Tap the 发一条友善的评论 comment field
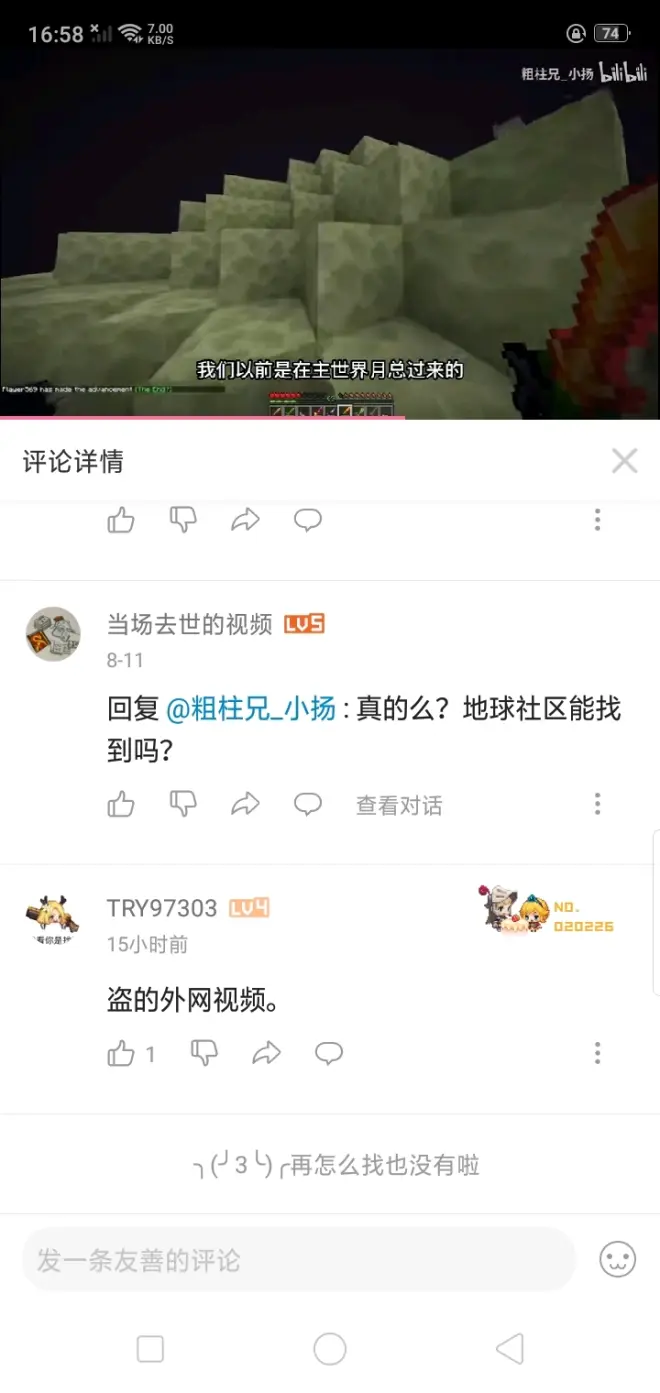 [298, 1260]
